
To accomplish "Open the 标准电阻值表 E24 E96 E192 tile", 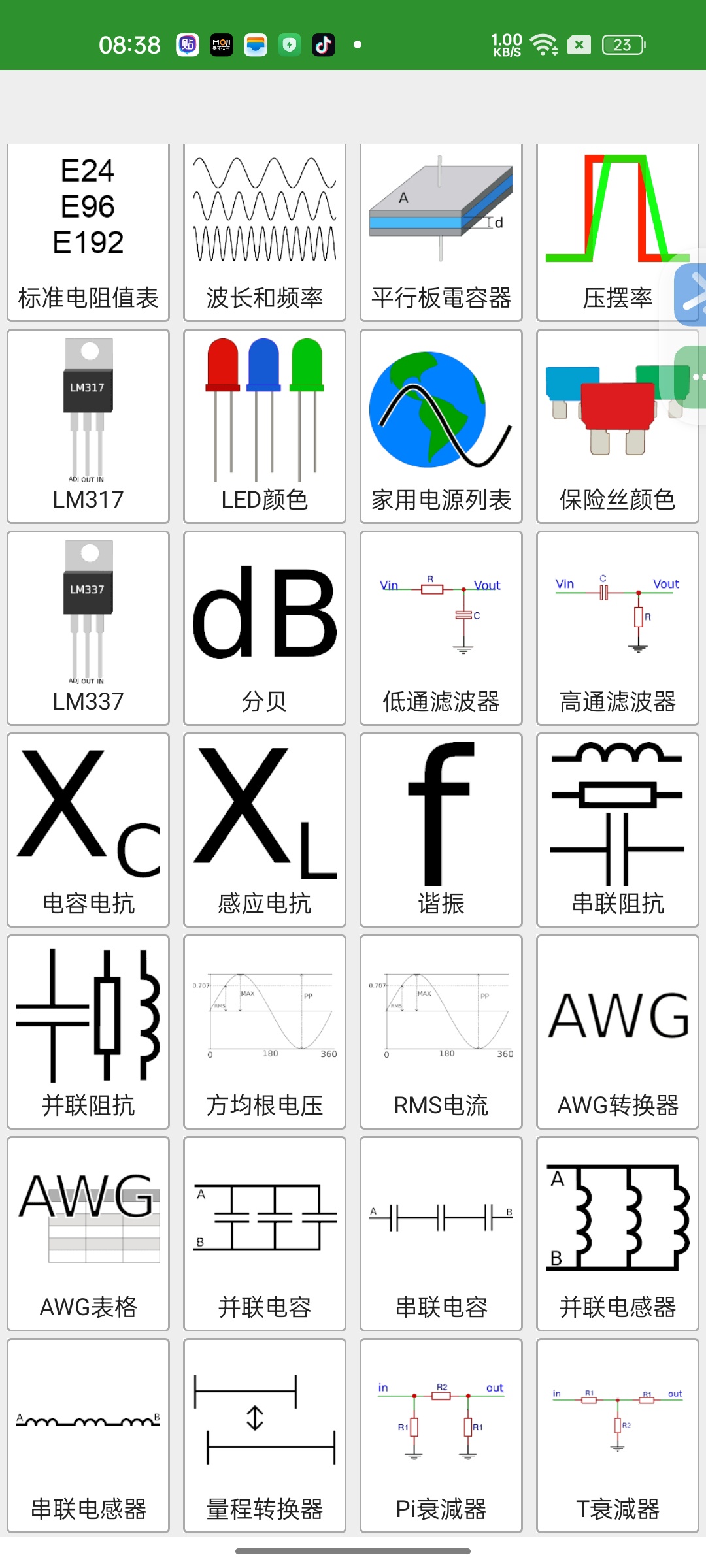I will (88, 232).
